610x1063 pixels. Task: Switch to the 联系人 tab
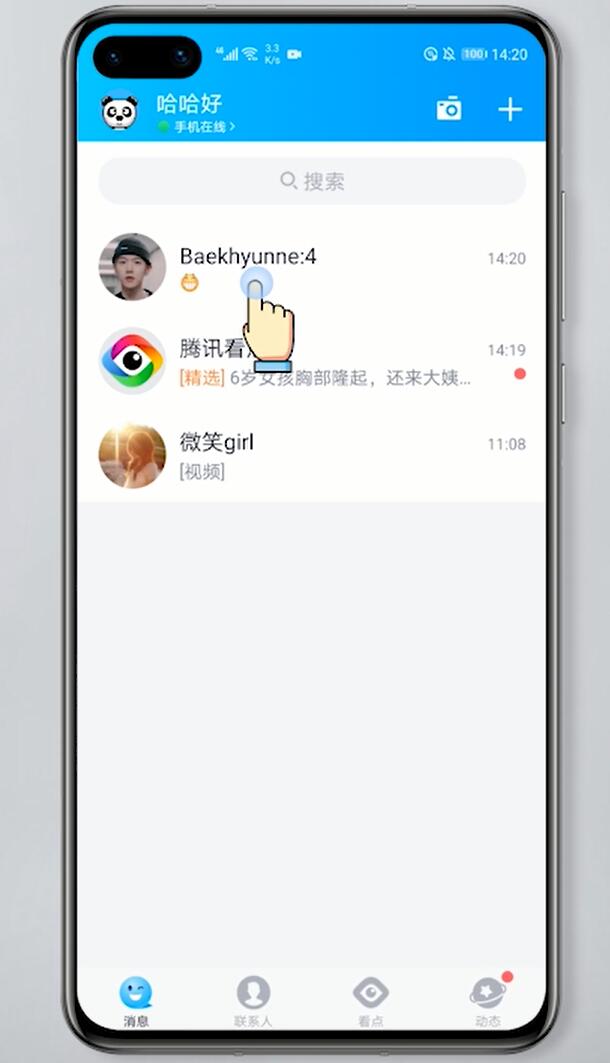tap(253, 1001)
